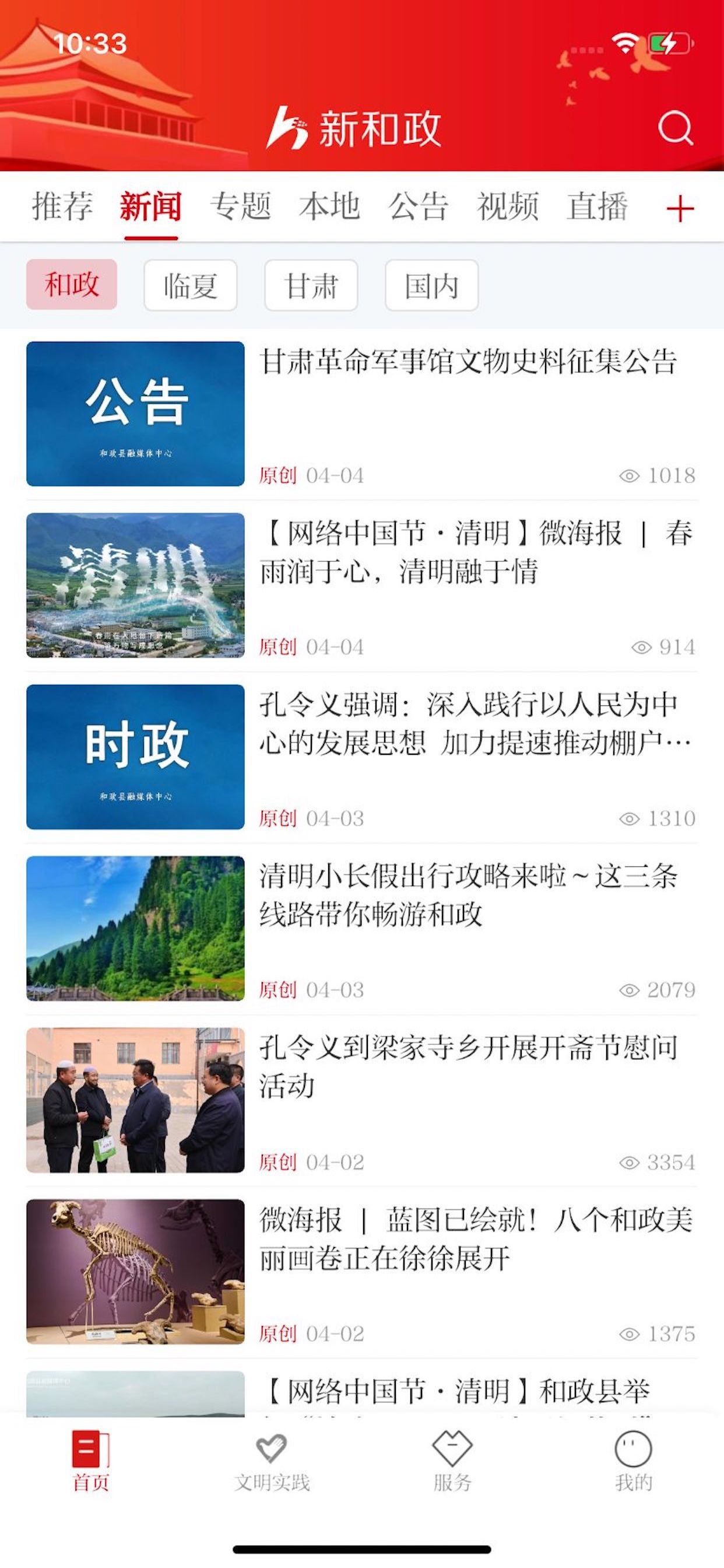724x1568 pixels.
Task: Go to the 文明实践 bottom tab
Action: click(x=271, y=1461)
